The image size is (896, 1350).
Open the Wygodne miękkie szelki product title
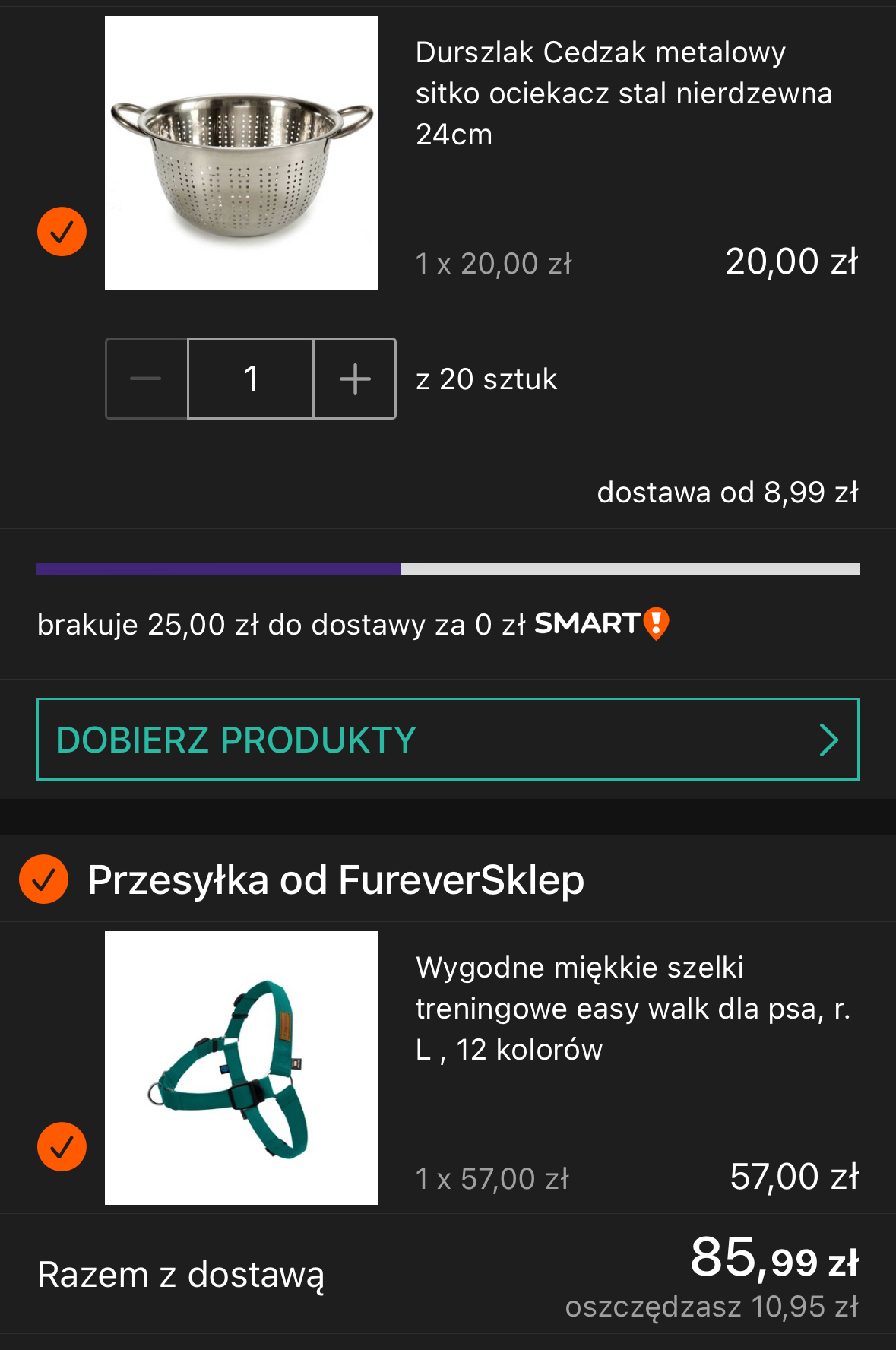pyautogui.click(x=632, y=1008)
